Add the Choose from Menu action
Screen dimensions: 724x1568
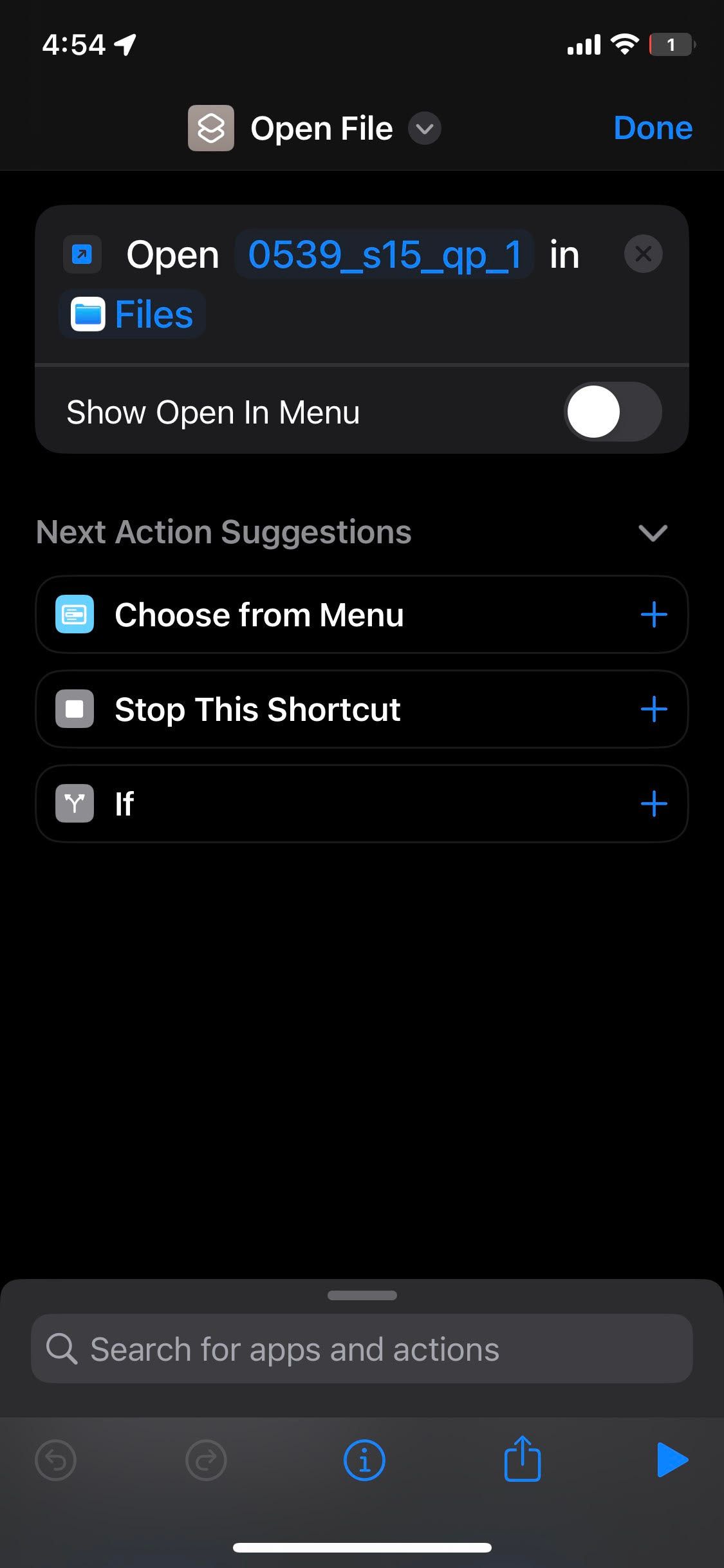click(653, 615)
